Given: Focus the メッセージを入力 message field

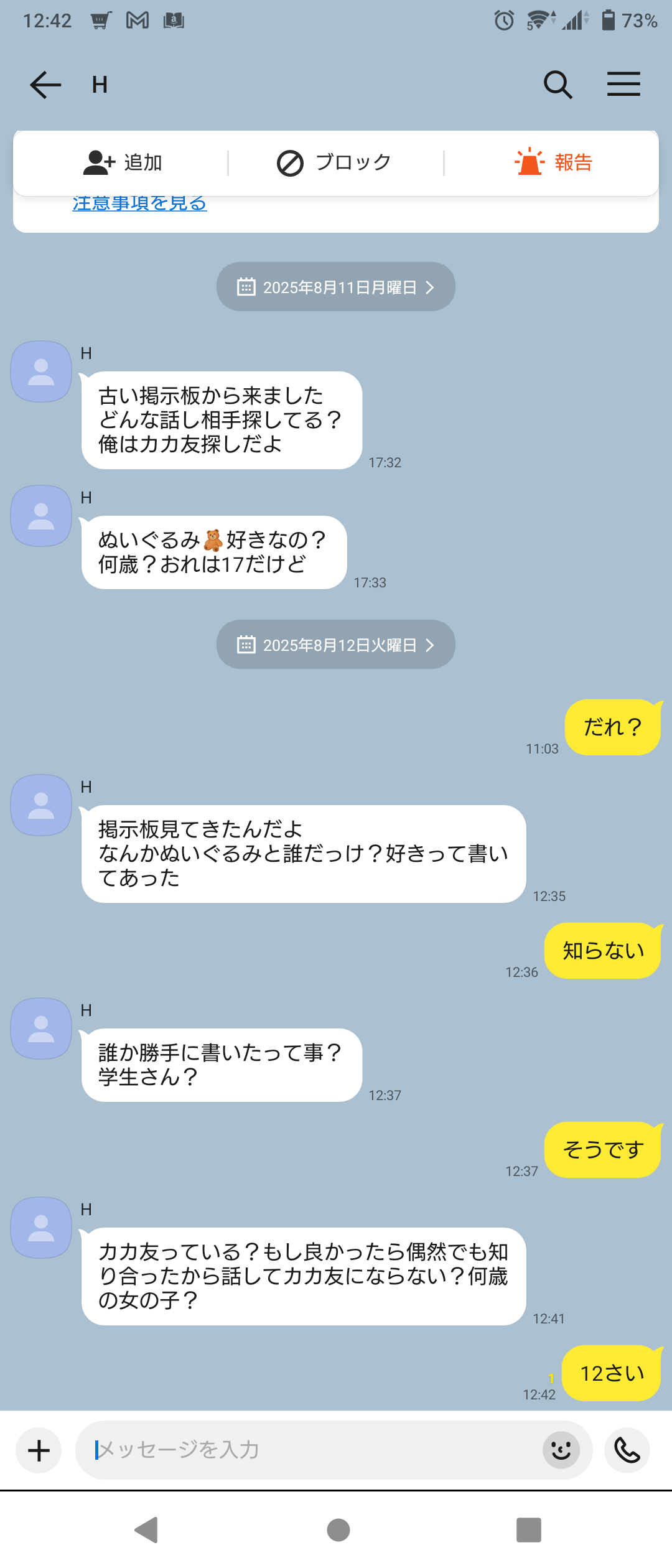Looking at the screenshot, I should coord(311,1450).
